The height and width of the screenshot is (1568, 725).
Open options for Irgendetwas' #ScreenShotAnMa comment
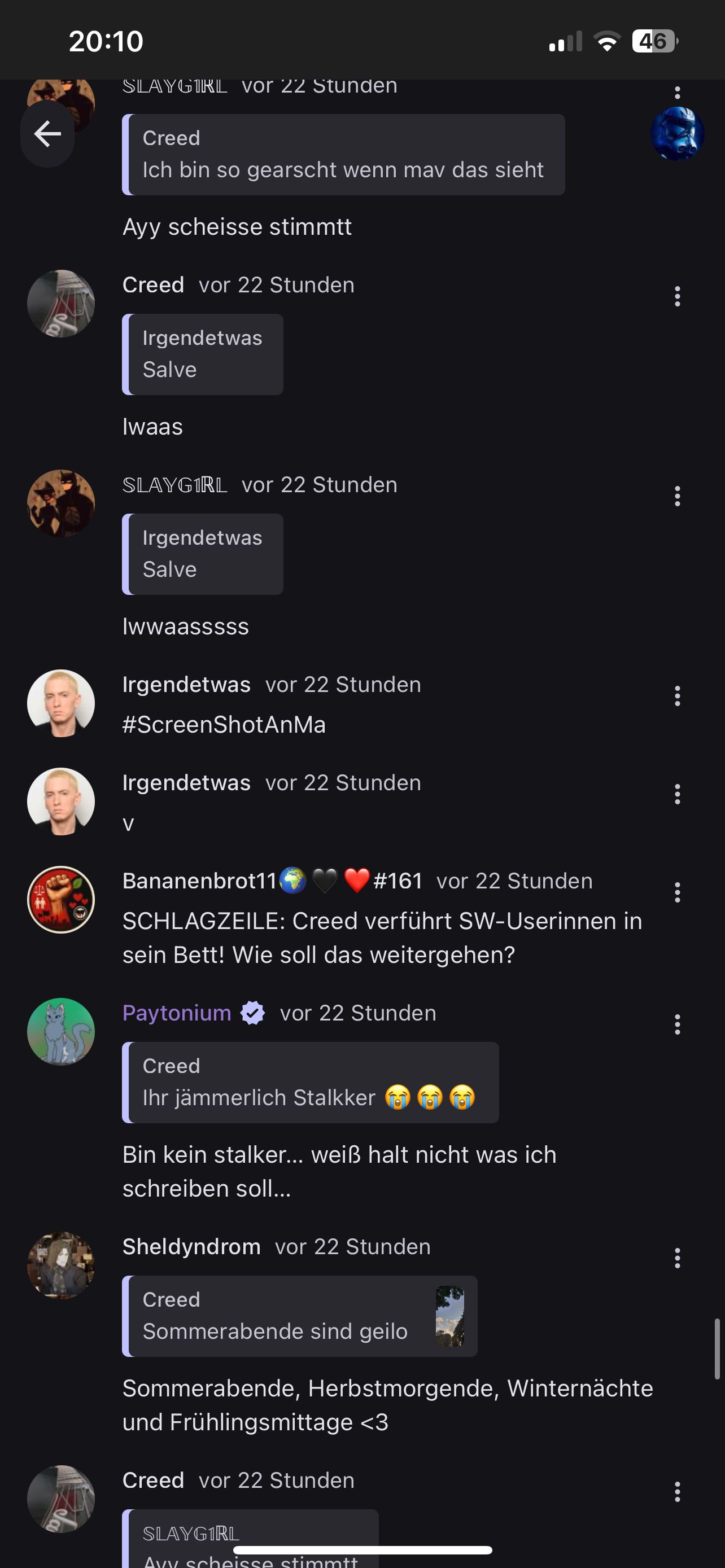tap(677, 696)
